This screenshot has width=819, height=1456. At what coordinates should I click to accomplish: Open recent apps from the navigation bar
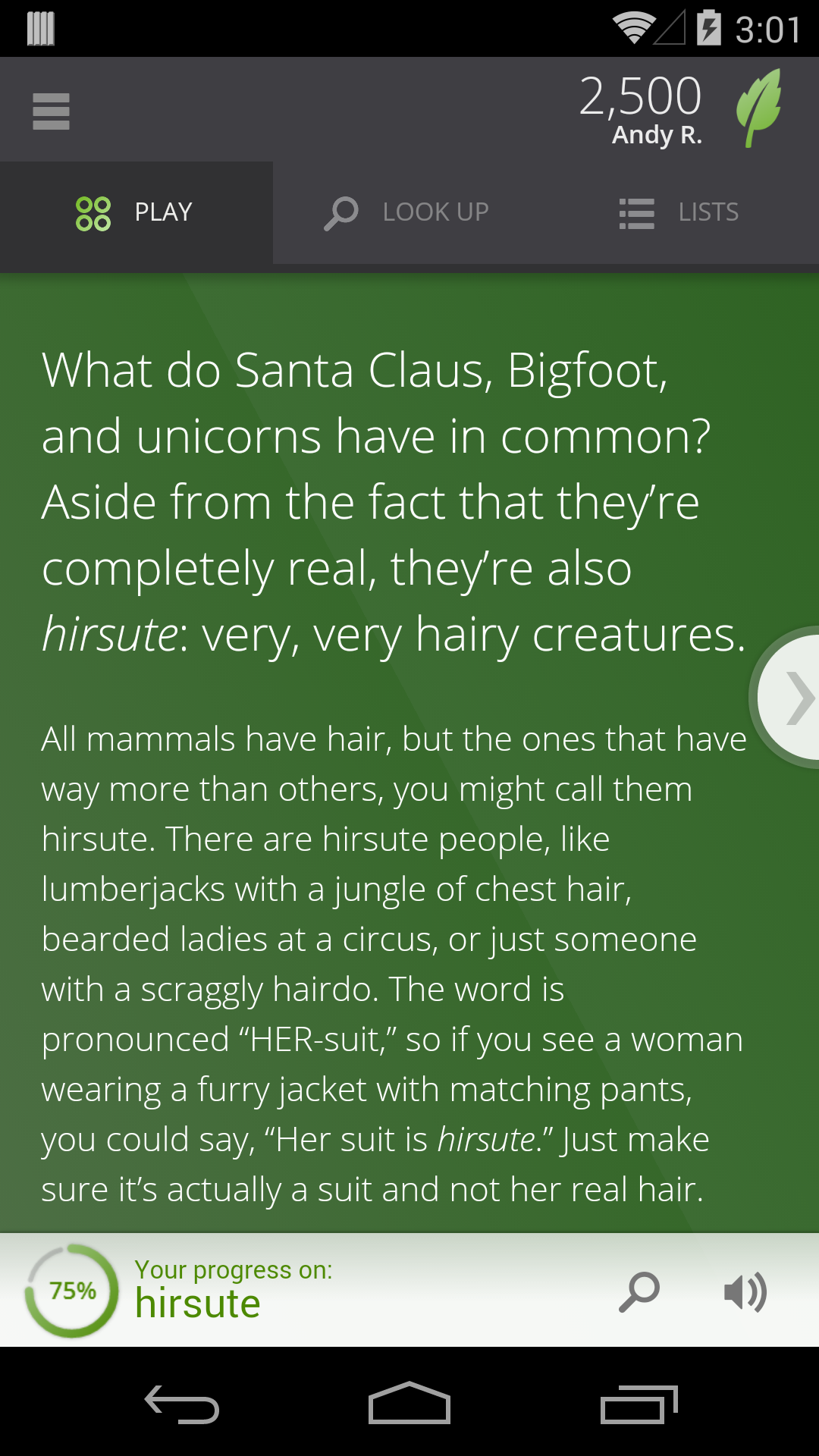[x=639, y=1404]
